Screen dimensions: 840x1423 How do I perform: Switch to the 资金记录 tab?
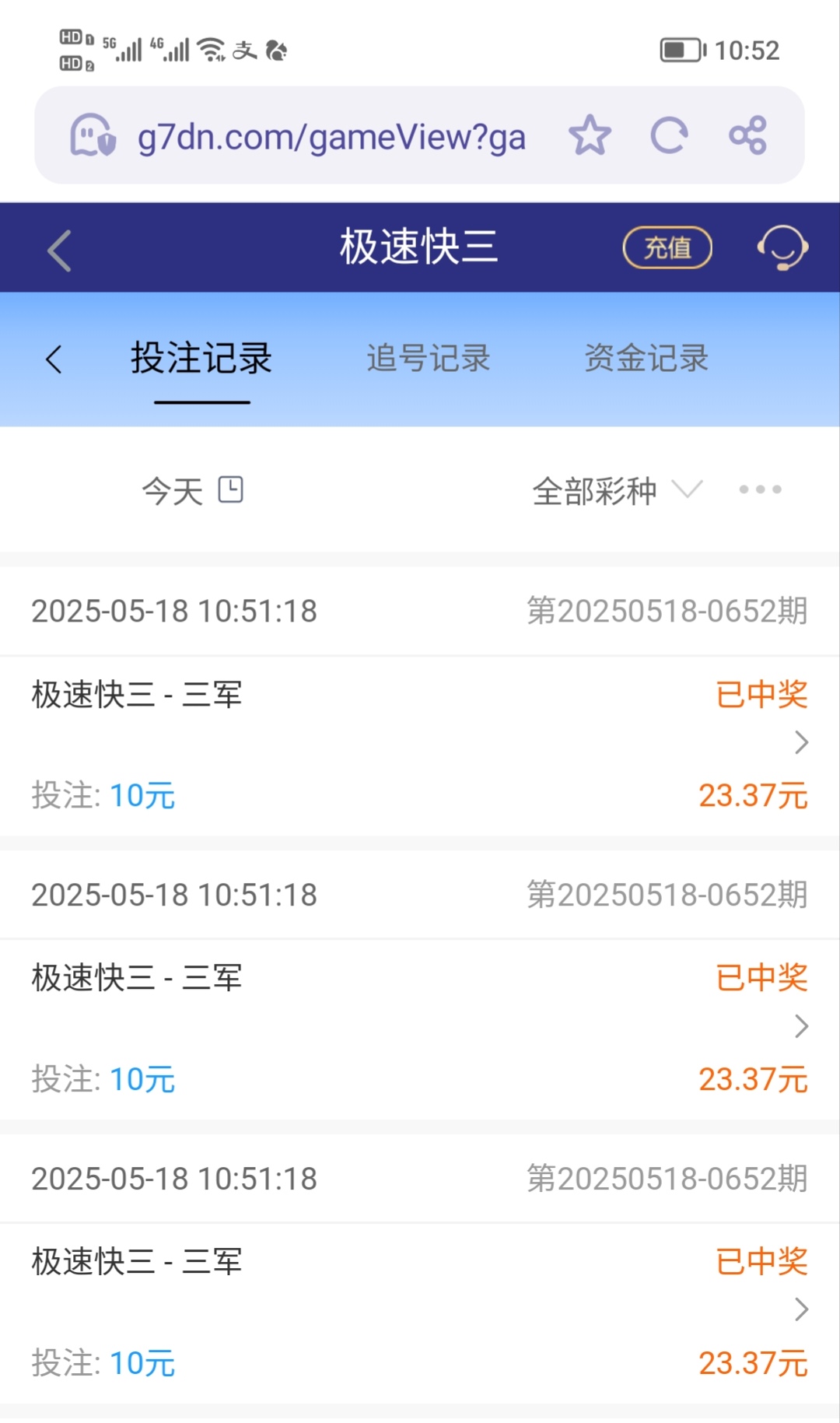646,359
